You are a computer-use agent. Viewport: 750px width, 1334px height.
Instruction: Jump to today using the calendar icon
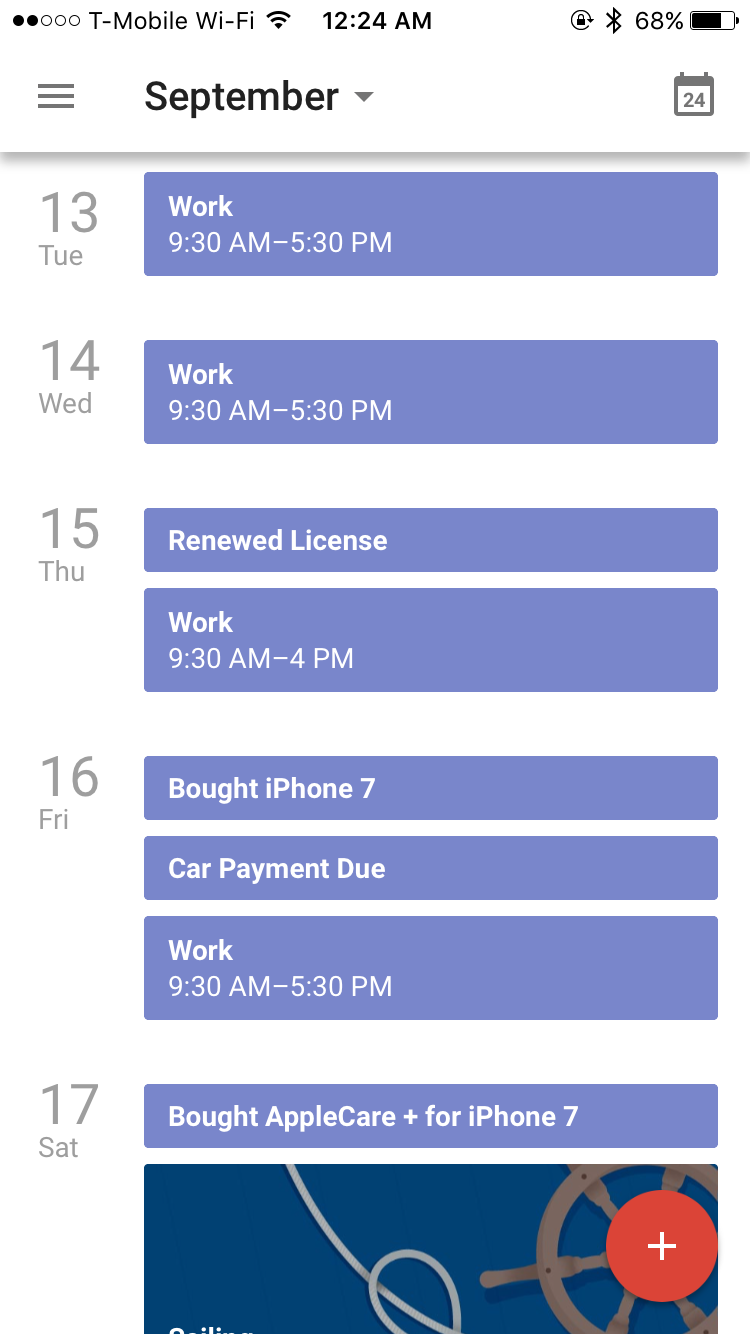(x=693, y=96)
